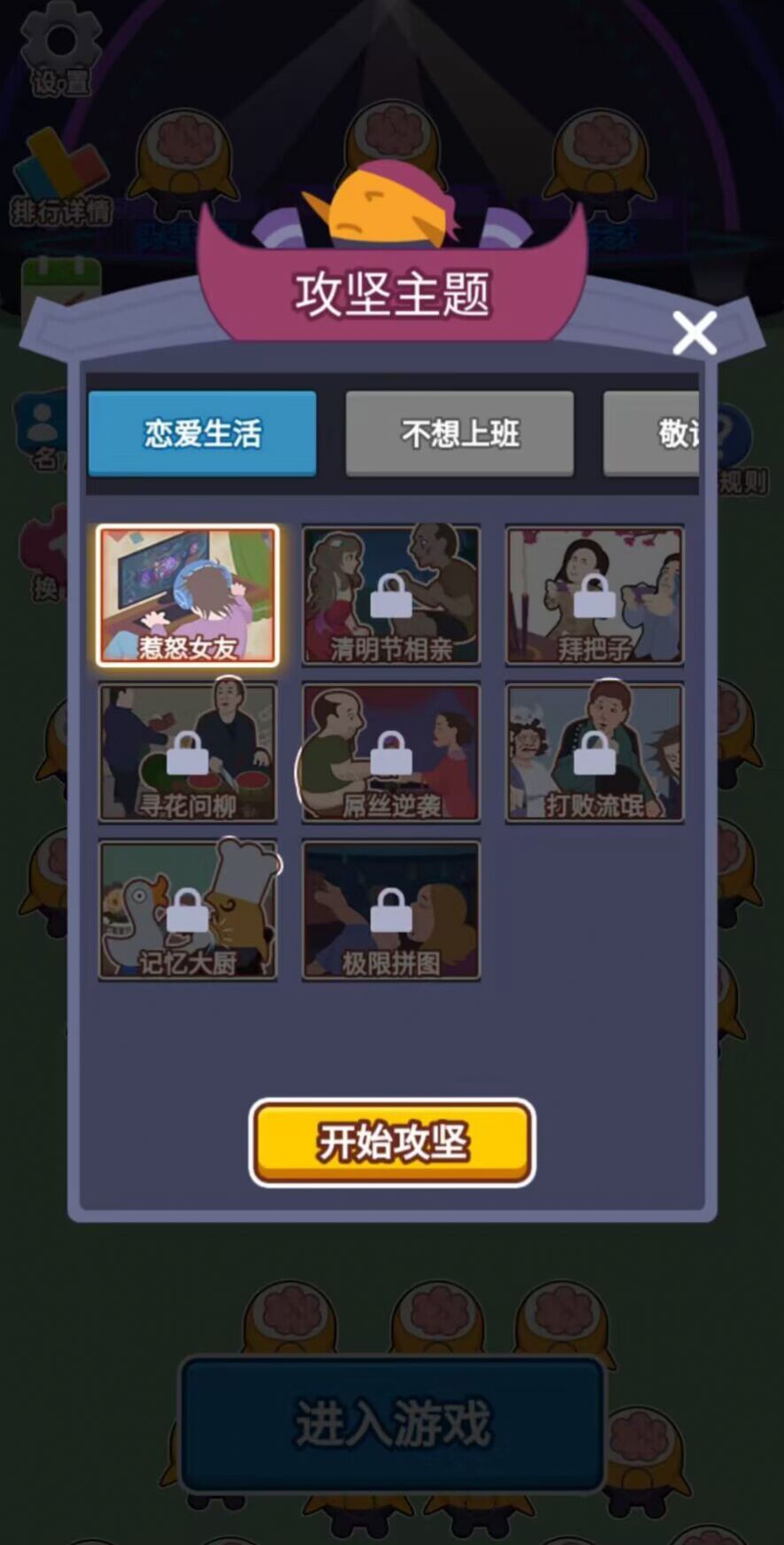Close the 攻坚主题 dialog with the X
This screenshot has width=784, height=1545.
pyautogui.click(x=694, y=333)
